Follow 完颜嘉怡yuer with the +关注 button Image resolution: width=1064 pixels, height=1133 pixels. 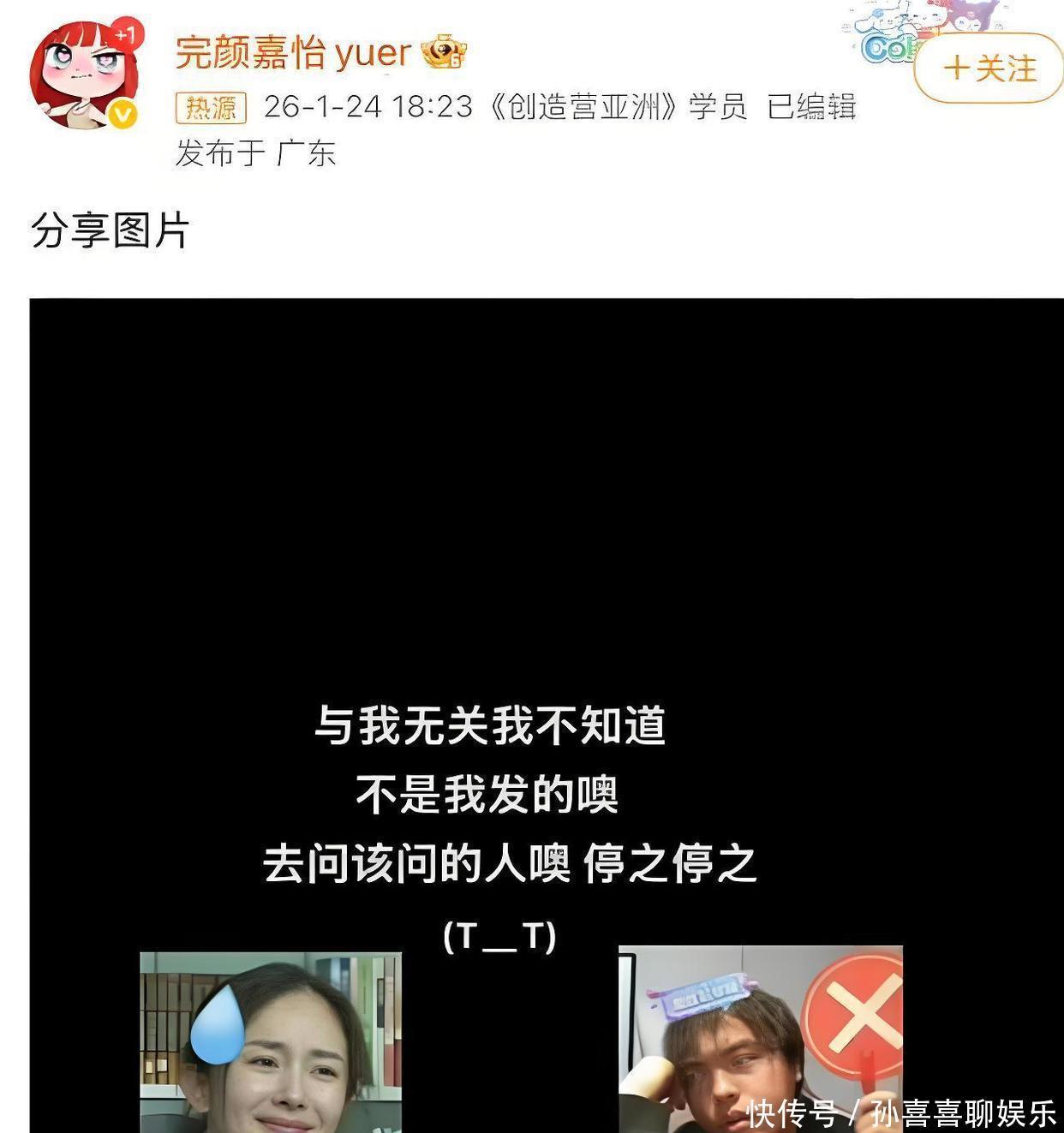pyautogui.click(x=989, y=69)
